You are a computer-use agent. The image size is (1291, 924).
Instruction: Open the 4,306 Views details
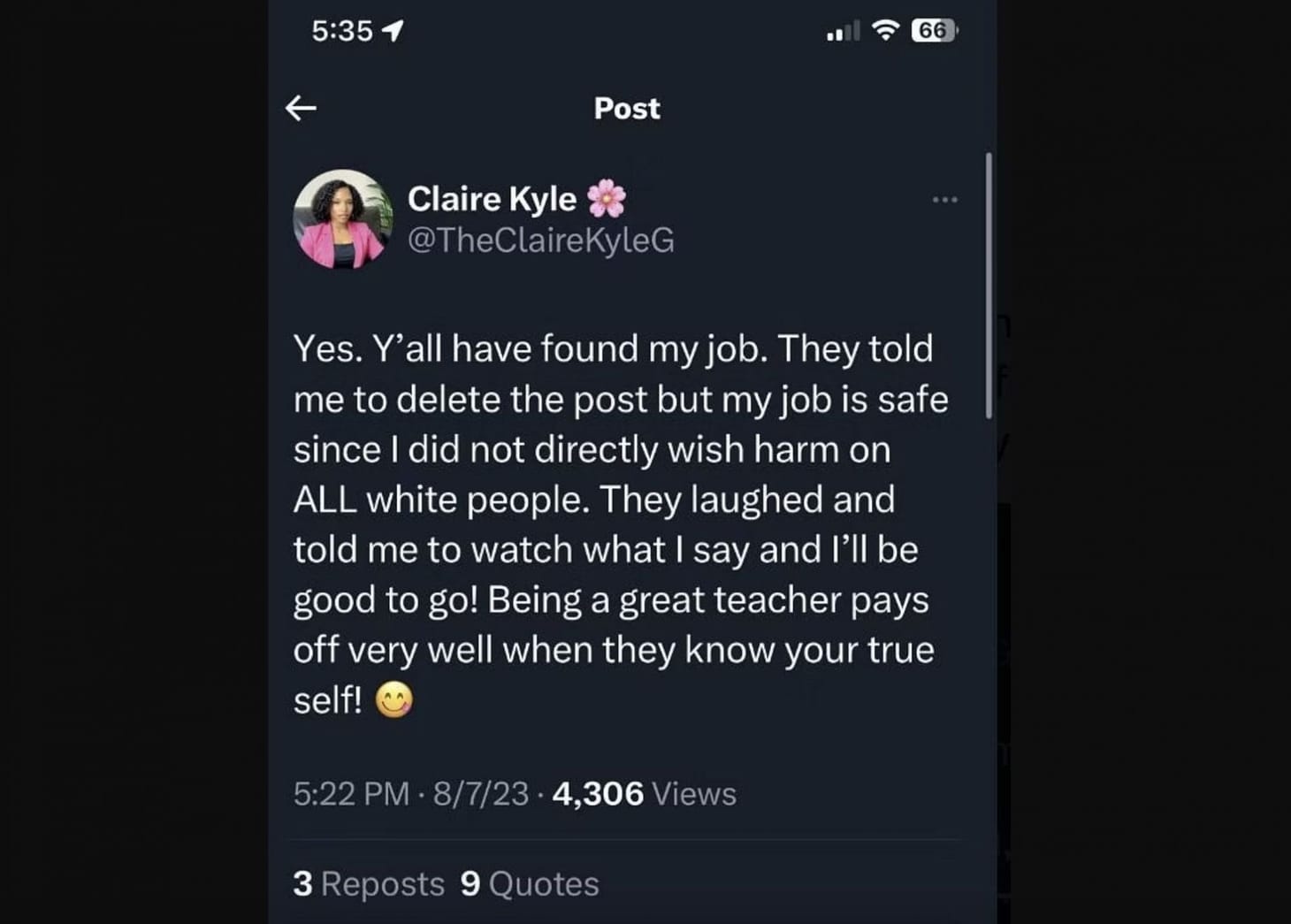click(x=644, y=794)
